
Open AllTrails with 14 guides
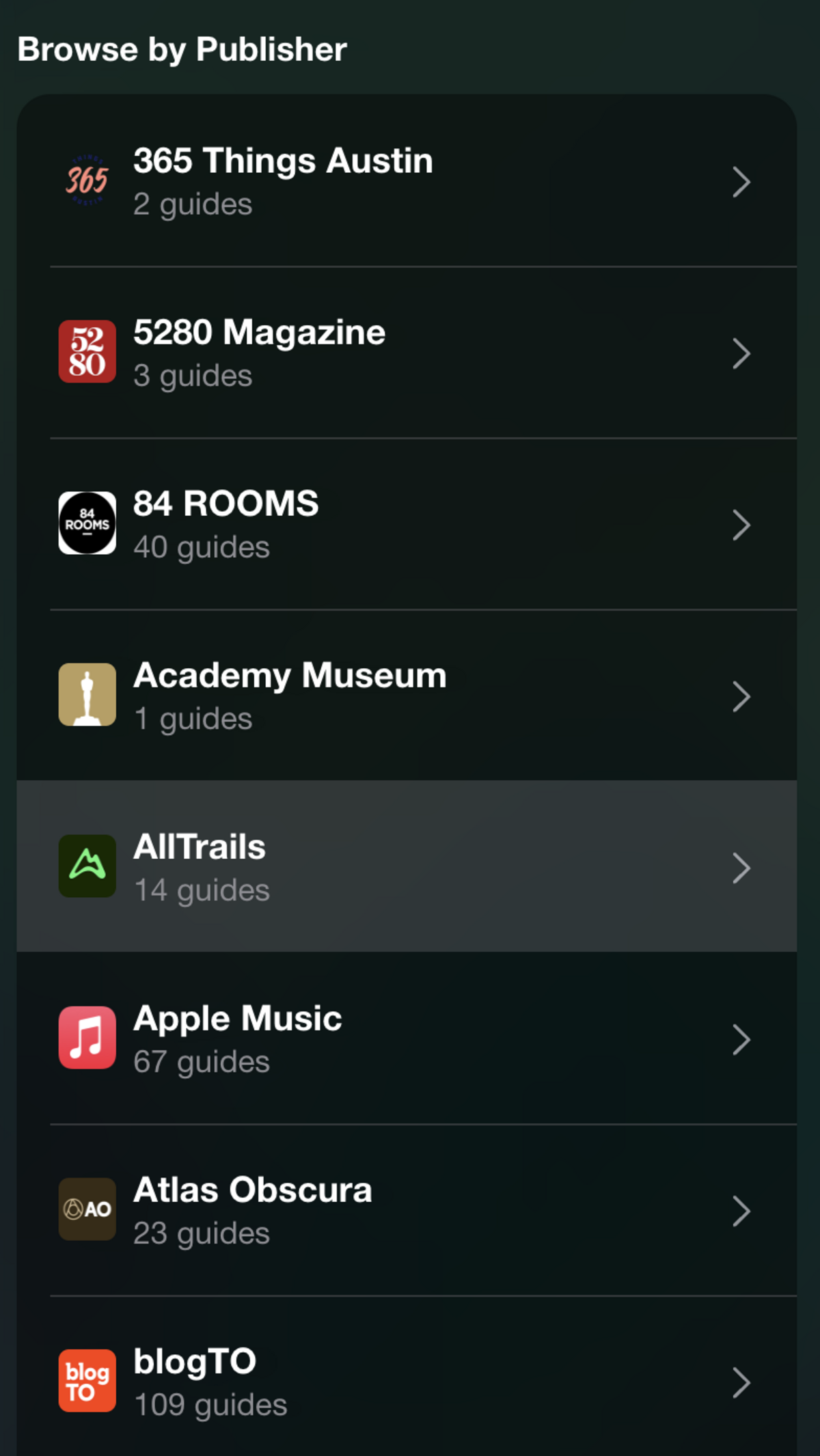[407, 866]
